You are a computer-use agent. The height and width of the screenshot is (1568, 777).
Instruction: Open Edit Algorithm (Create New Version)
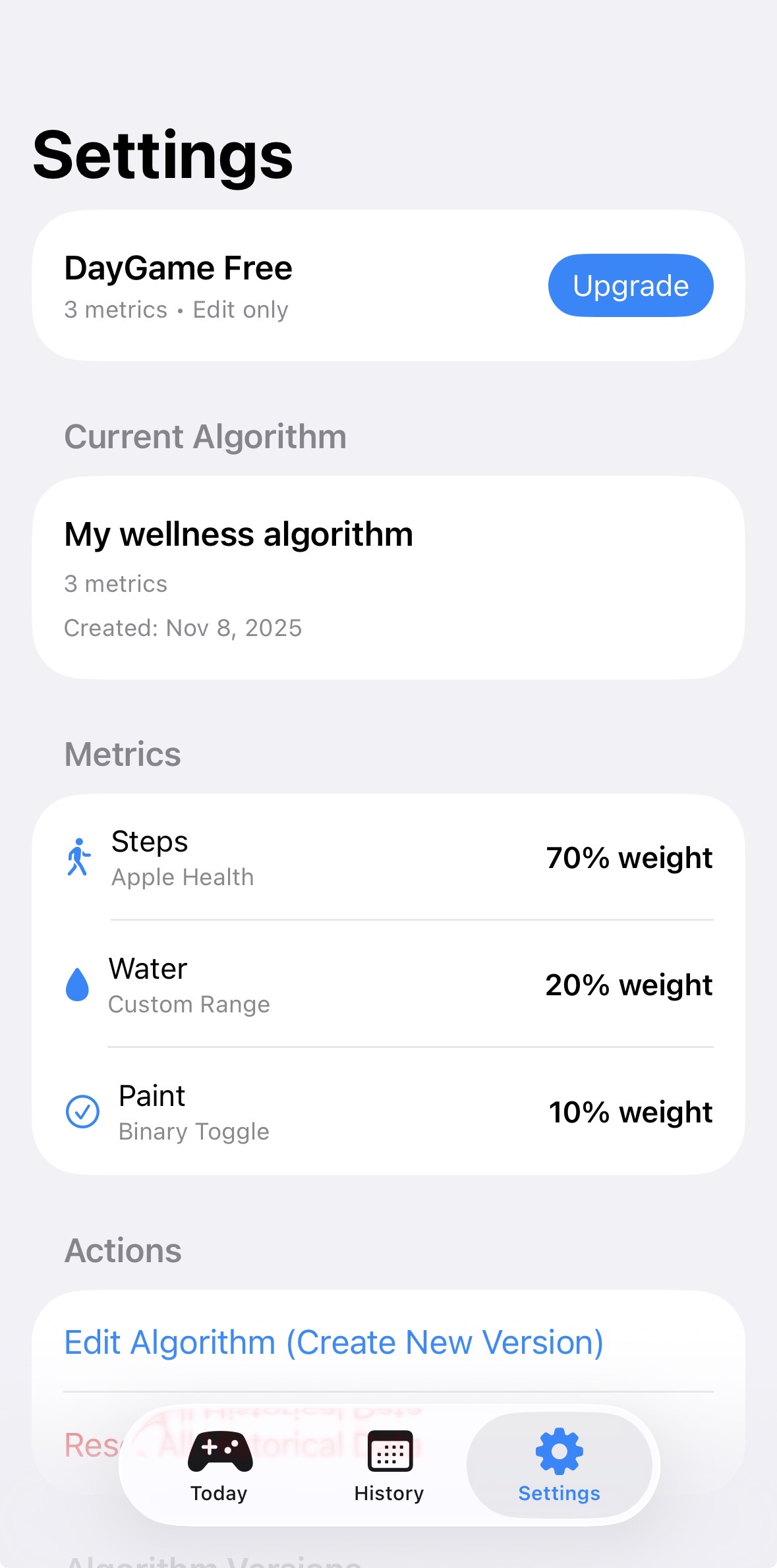pyautogui.click(x=333, y=1342)
